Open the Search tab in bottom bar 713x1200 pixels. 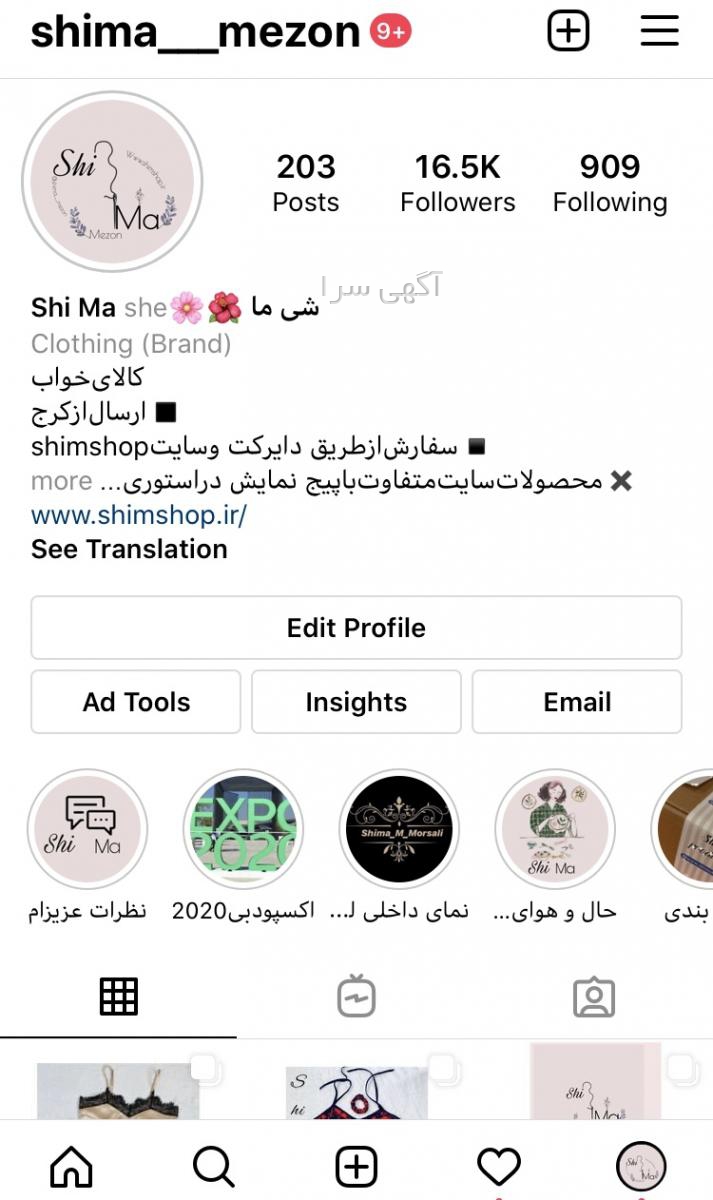213,1166
